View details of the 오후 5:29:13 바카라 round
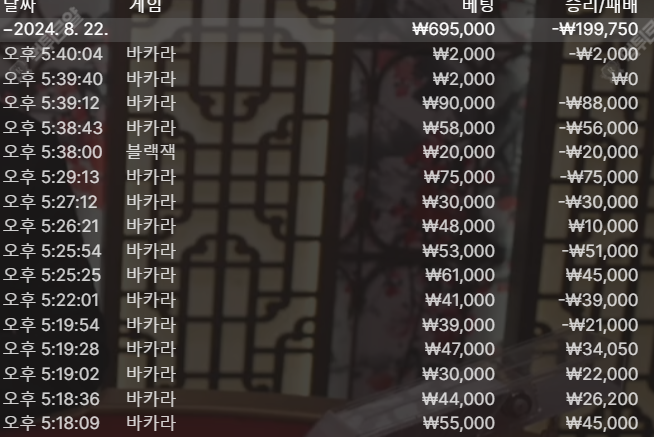This screenshot has width=654, height=437. (x=320, y=177)
